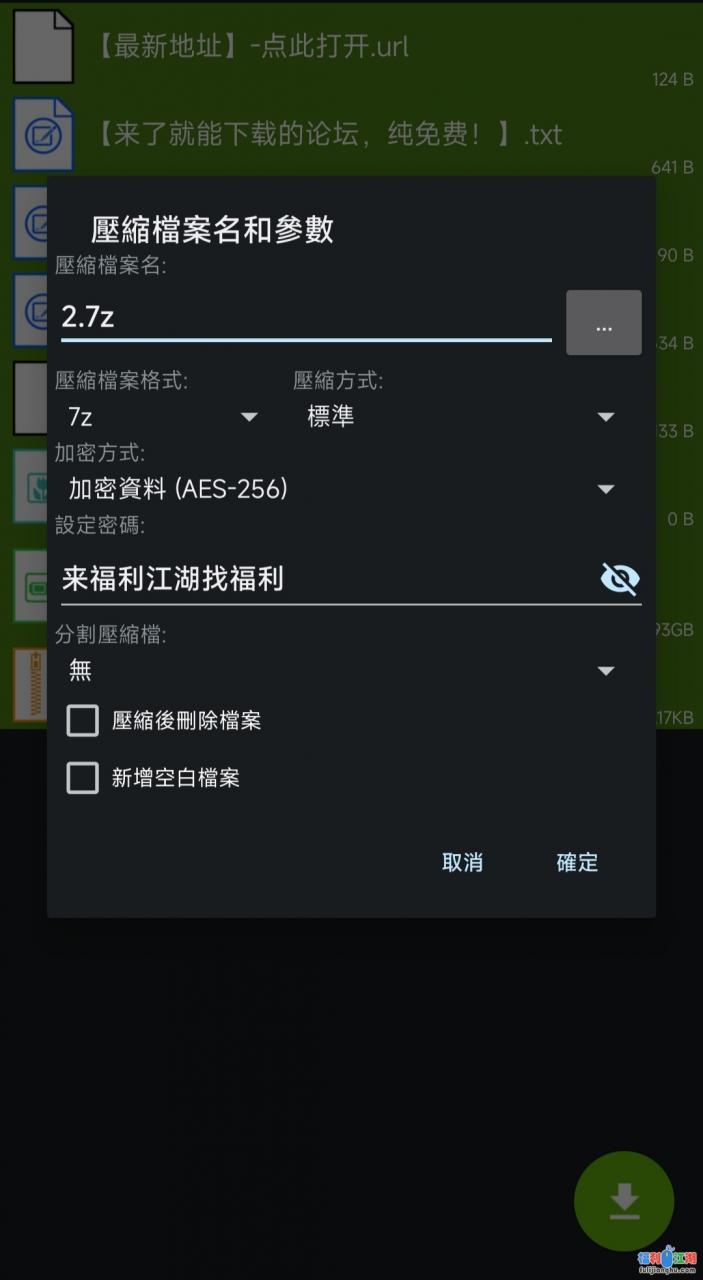Expand the compression method dropdown 標準

[x=460, y=417]
